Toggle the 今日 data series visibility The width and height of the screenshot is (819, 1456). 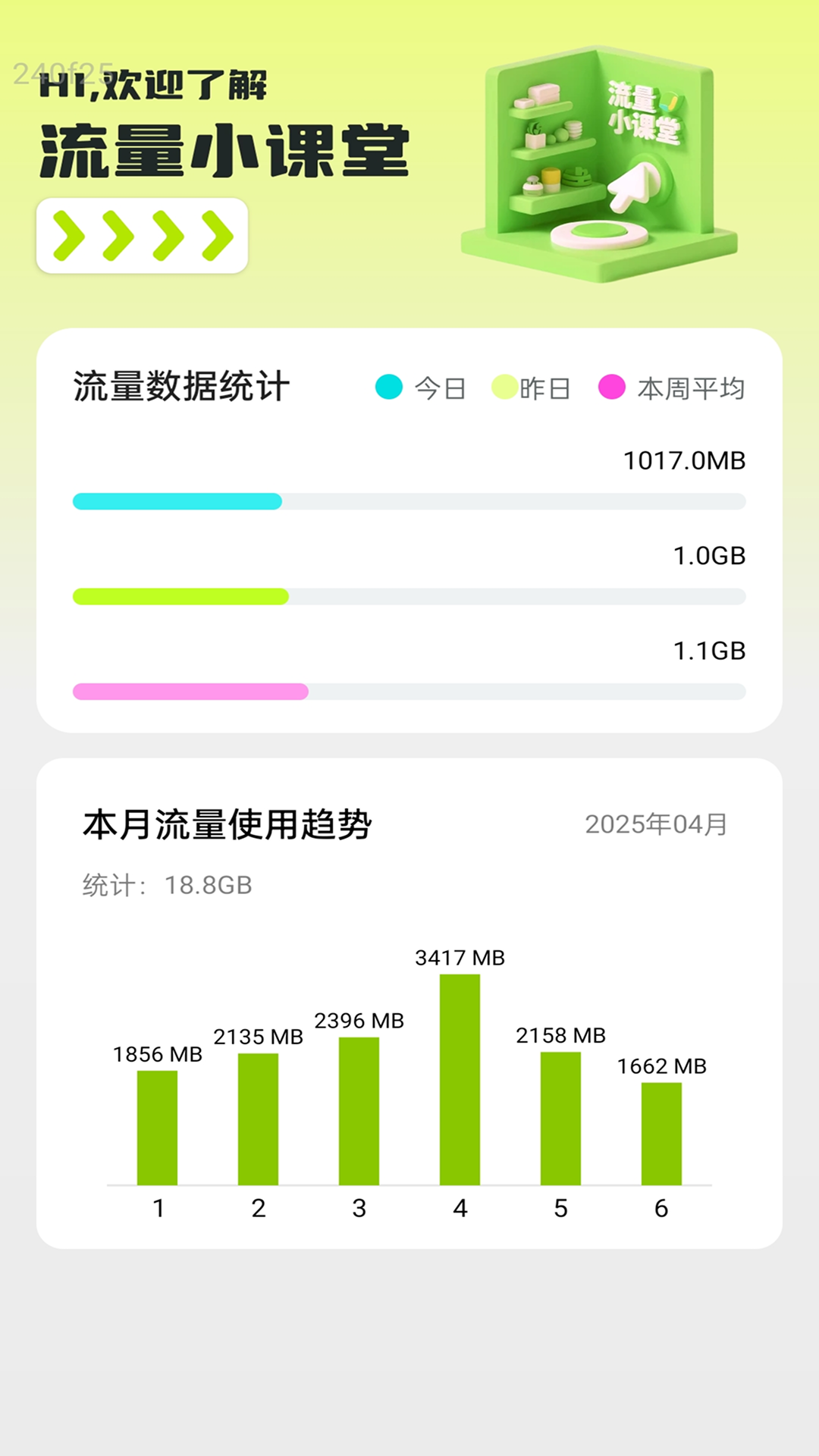coord(388,387)
